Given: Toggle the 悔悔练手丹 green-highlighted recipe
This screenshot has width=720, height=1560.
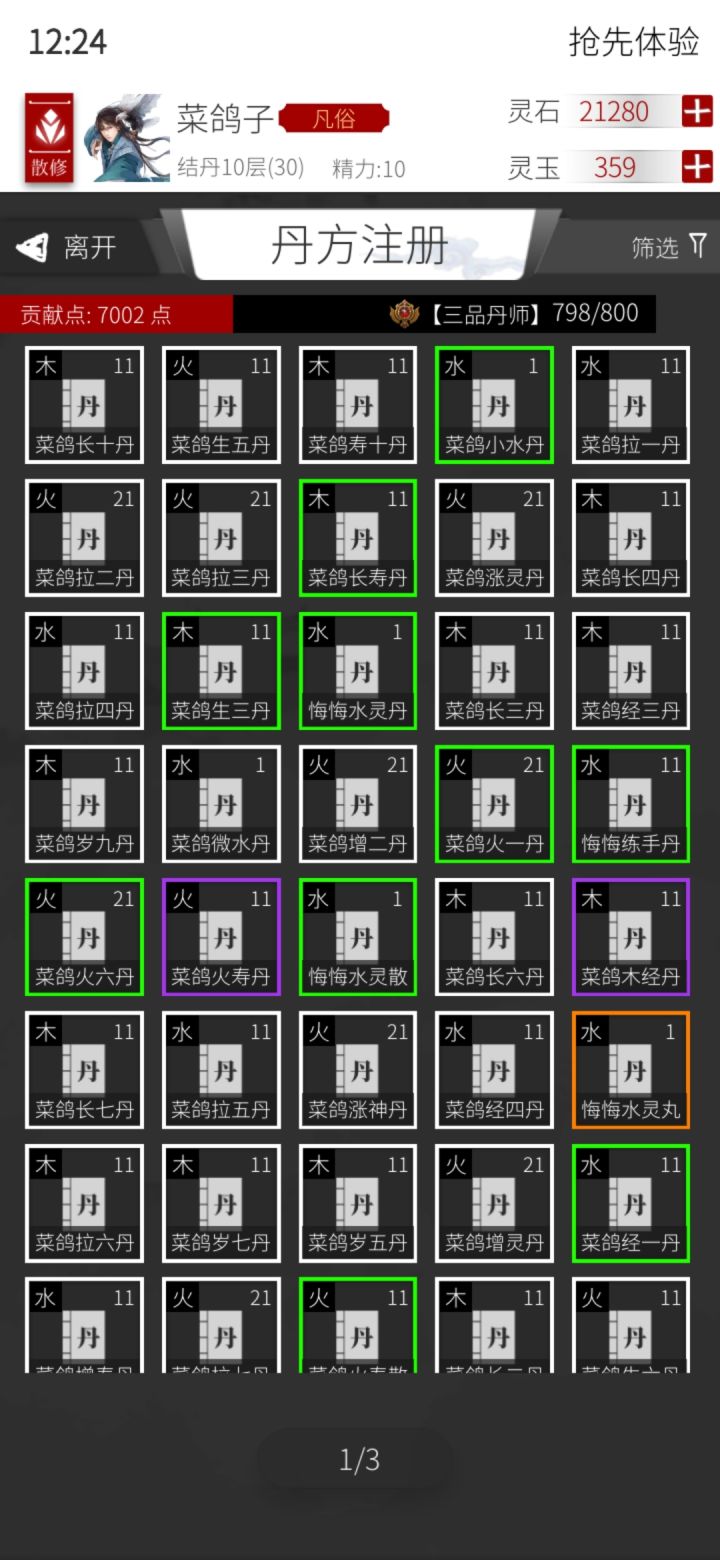Looking at the screenshot, I should point(630,803).
